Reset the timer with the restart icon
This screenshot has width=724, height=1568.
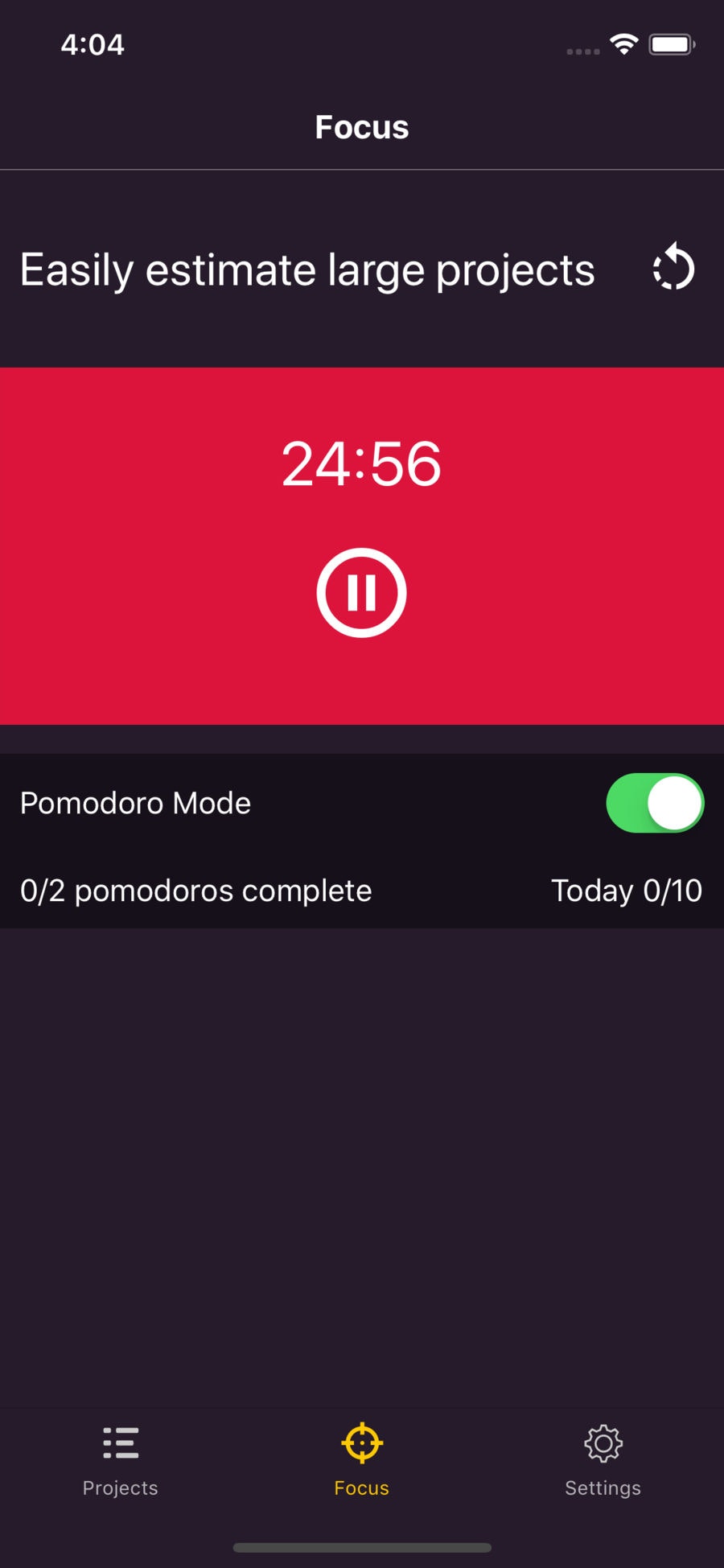(673, 268)
